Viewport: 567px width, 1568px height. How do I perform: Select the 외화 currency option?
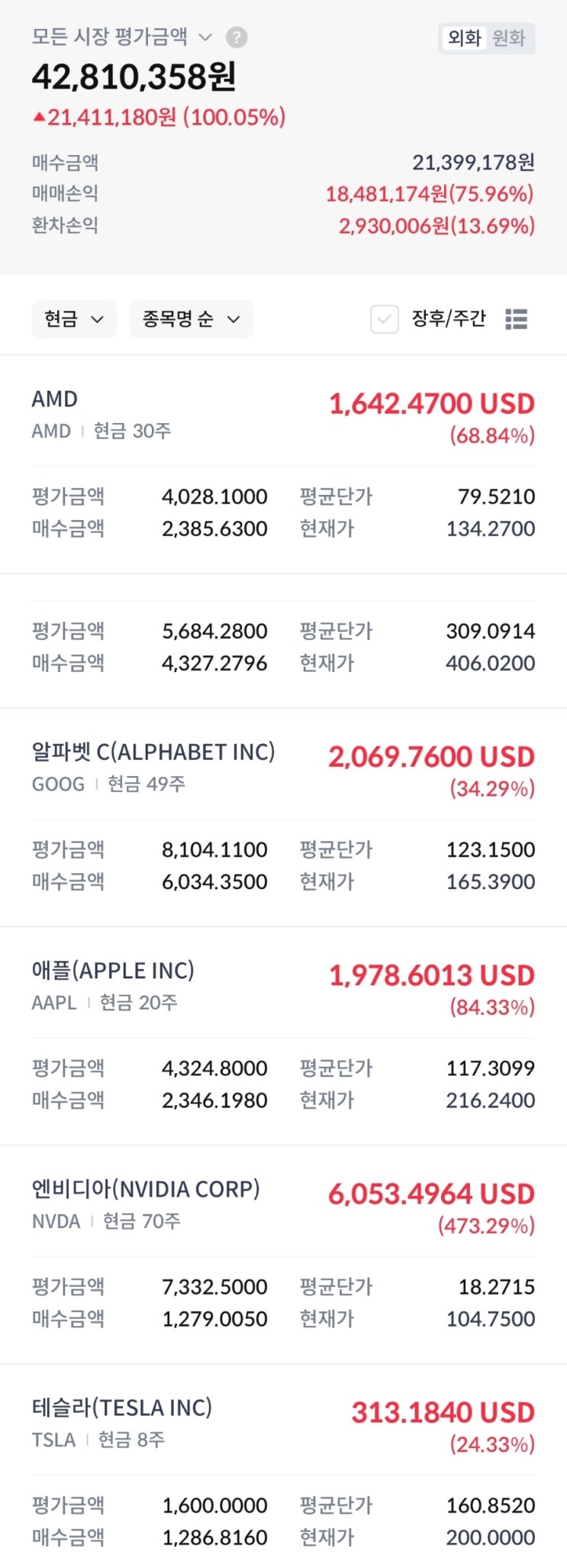click(464, 38)
